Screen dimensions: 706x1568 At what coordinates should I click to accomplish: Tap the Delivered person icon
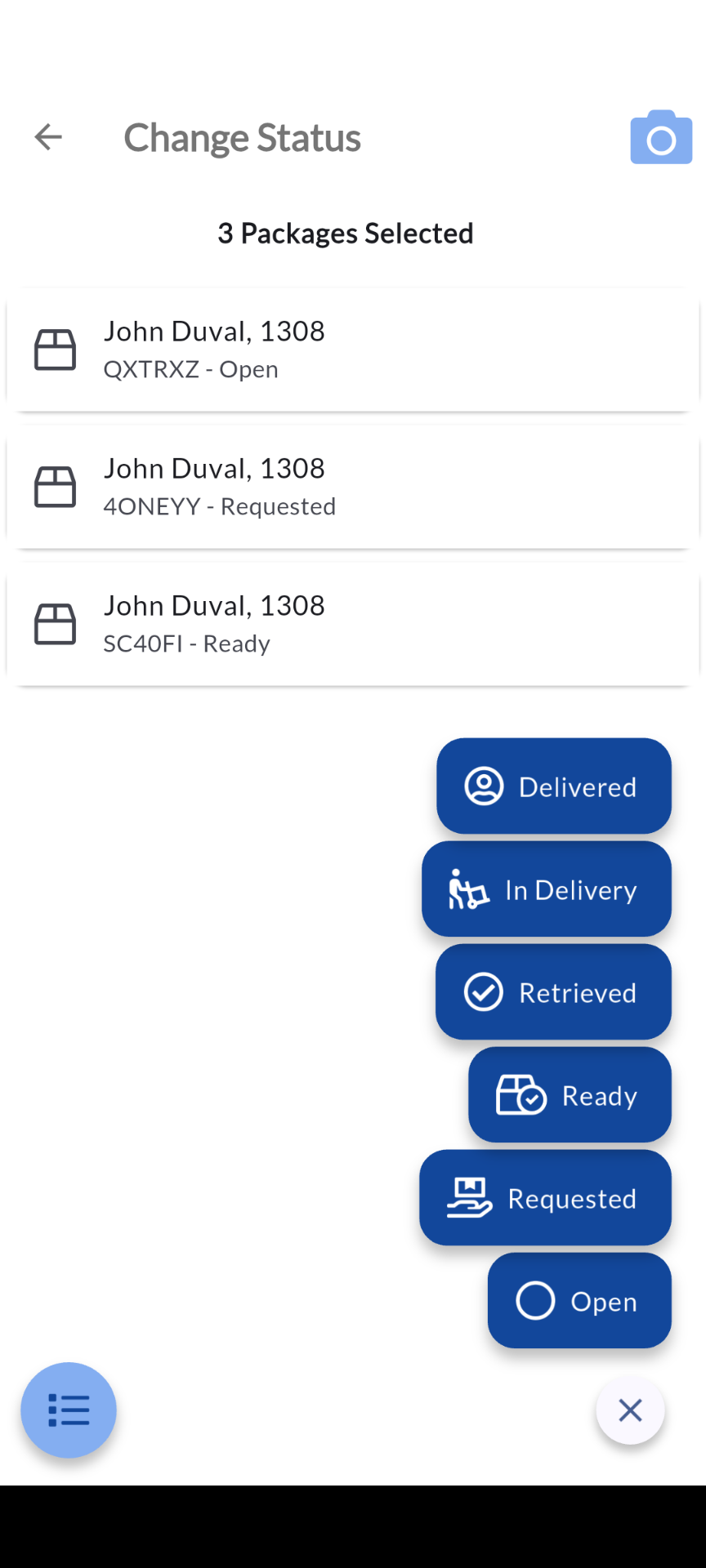tap(482, 786)
